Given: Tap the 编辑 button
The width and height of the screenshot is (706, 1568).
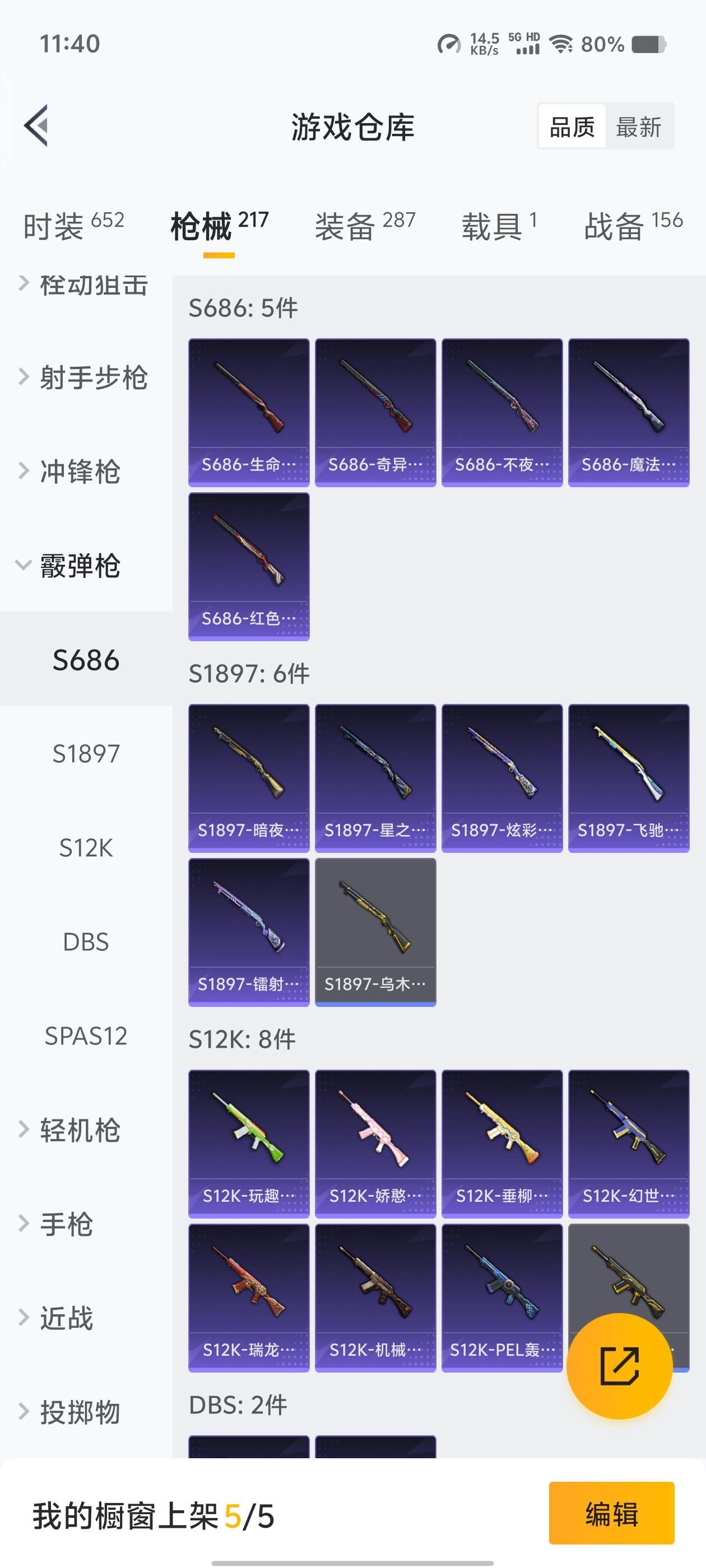Looking at the screenshot, I should coord(611,1514).
